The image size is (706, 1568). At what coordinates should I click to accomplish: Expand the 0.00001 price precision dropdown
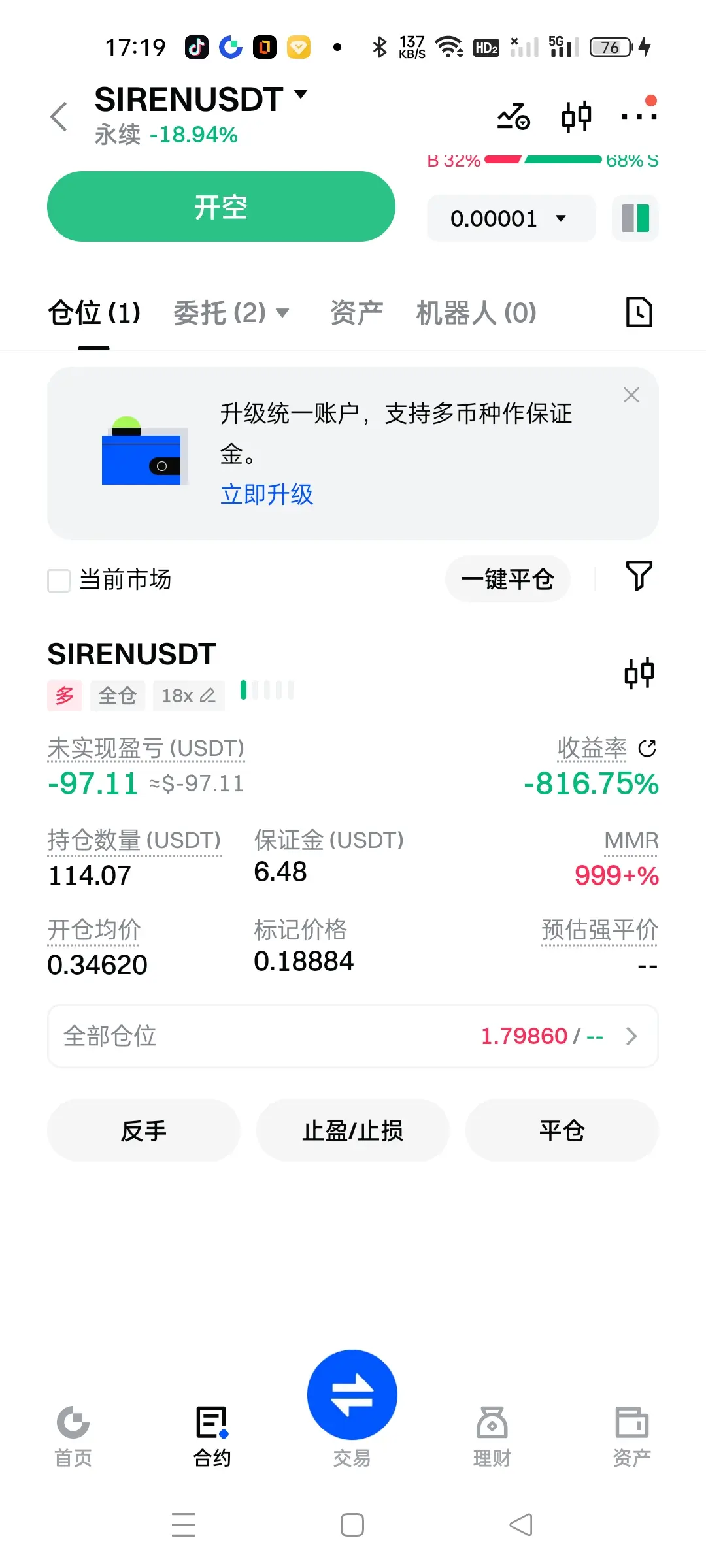coord(511,218)
